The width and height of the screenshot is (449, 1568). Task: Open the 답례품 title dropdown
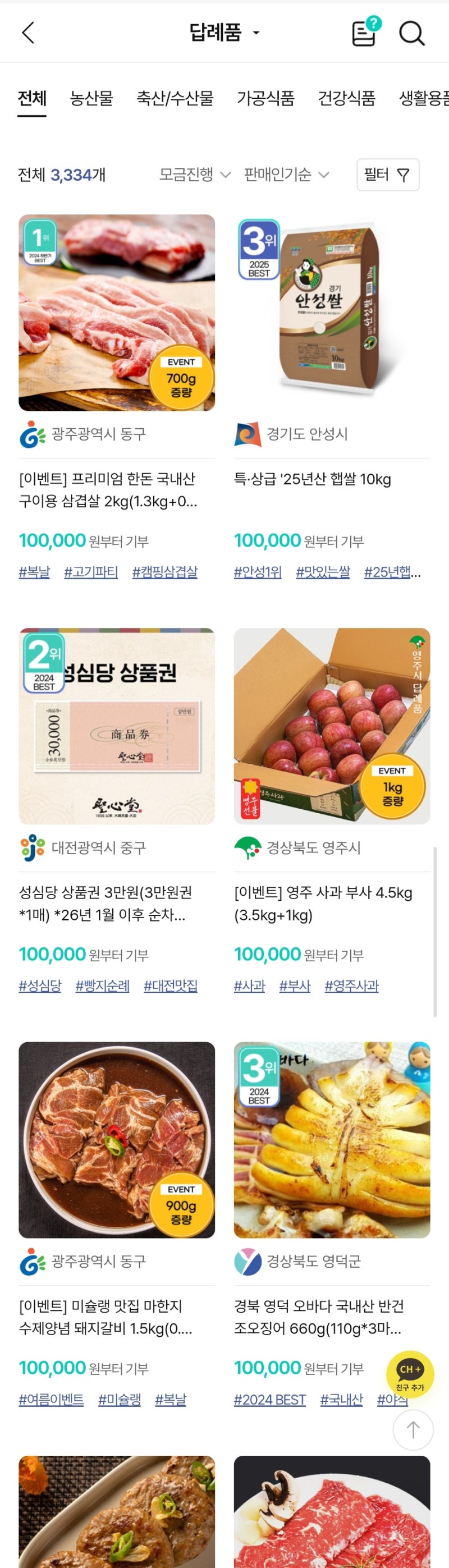(x=224, y=32)
